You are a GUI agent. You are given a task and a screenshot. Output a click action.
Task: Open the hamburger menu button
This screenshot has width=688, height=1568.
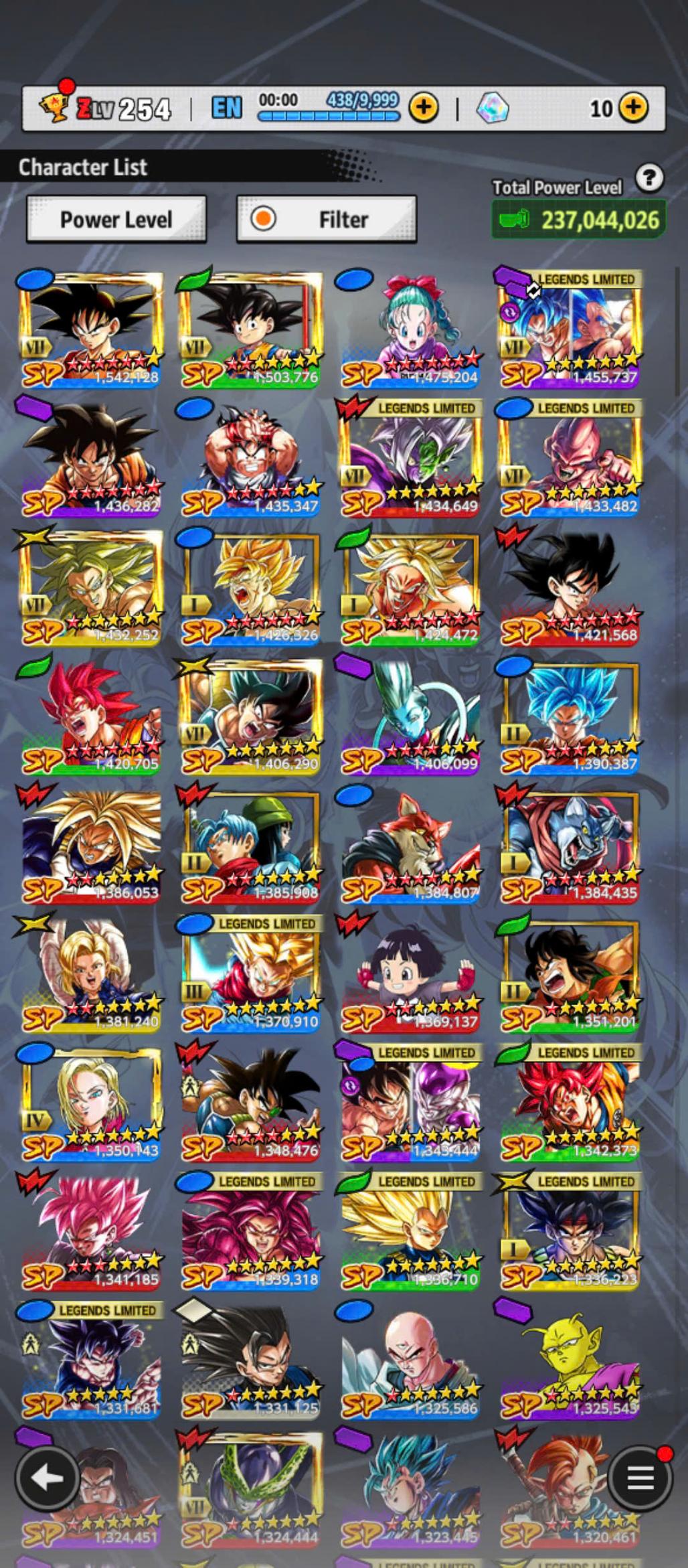coord(640,1478)
